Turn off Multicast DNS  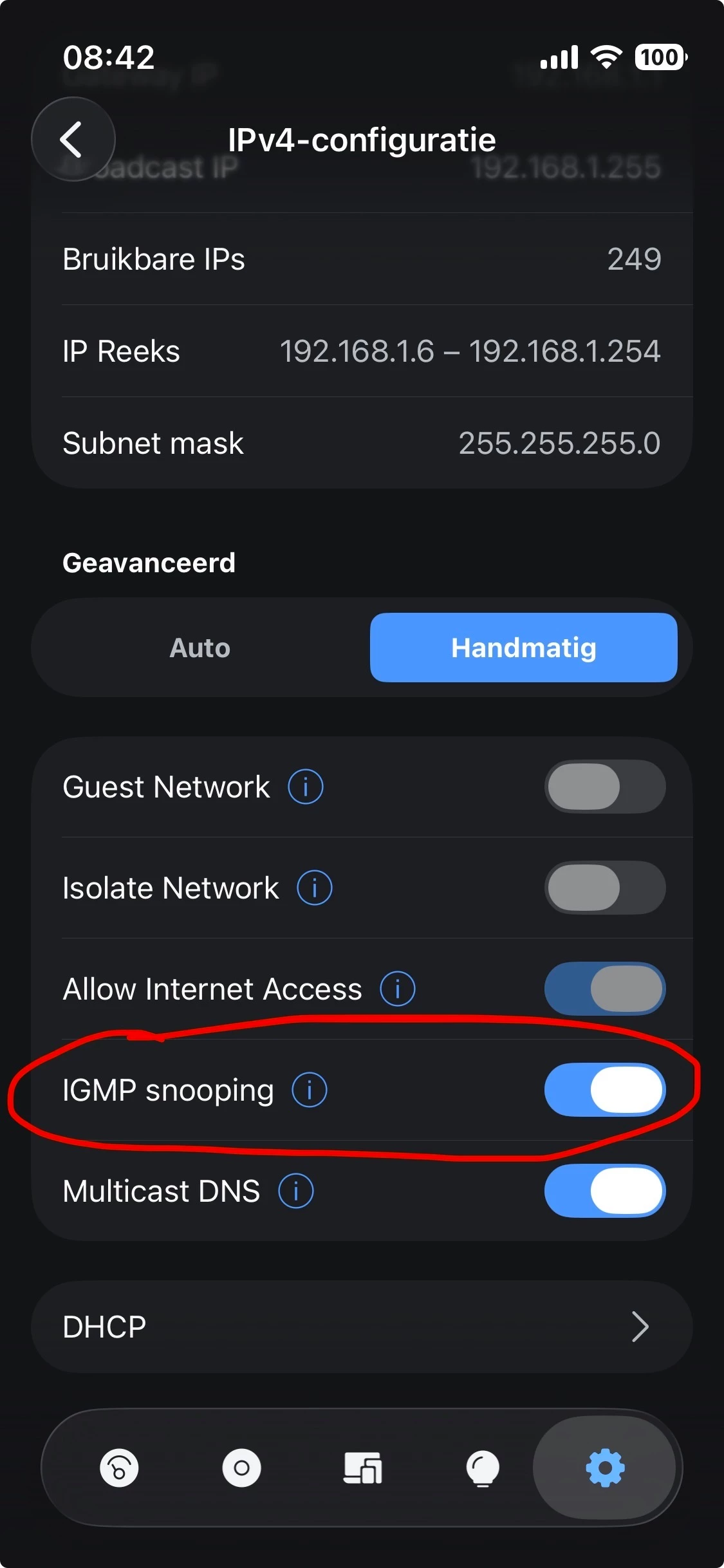click(x=604, y=1191)
